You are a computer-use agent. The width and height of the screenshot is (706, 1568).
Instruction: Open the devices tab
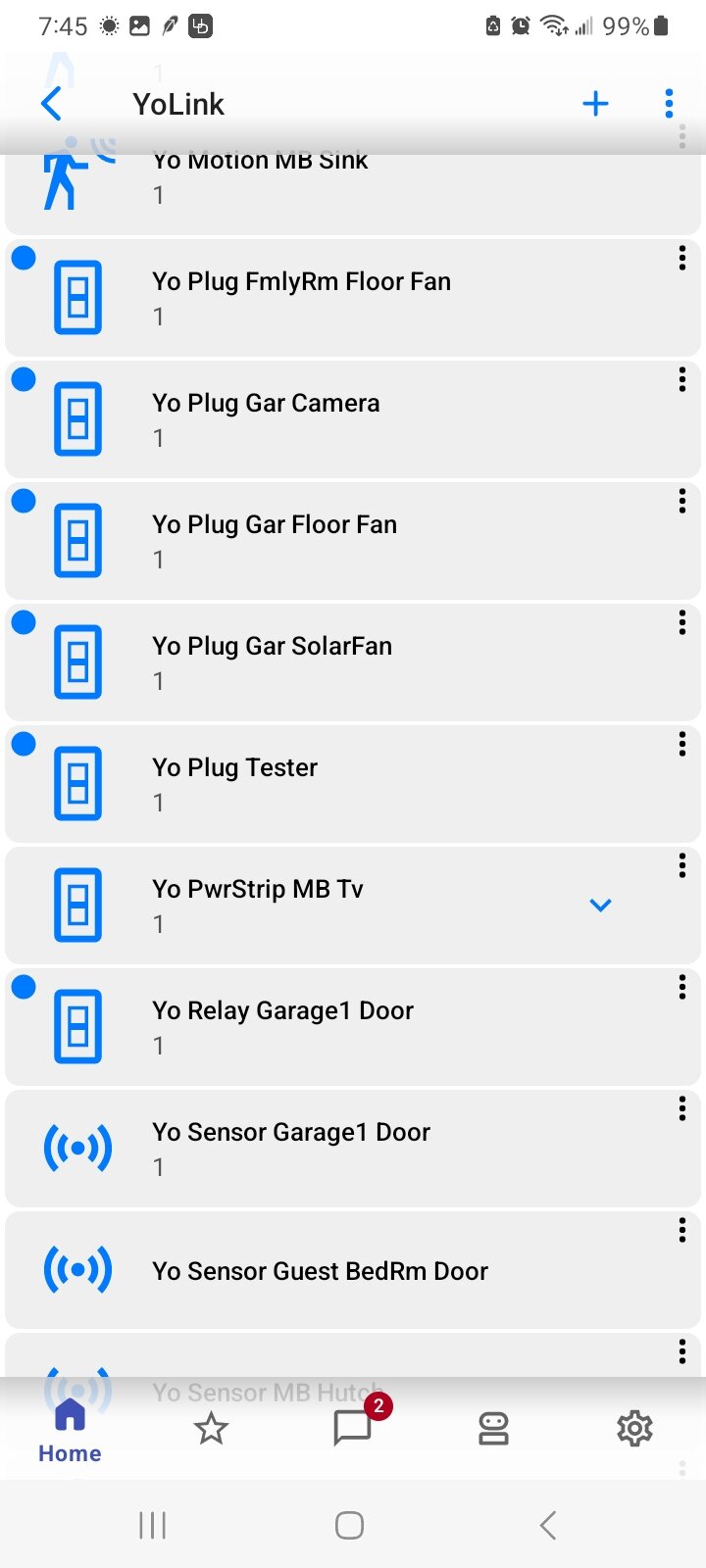493,1429
